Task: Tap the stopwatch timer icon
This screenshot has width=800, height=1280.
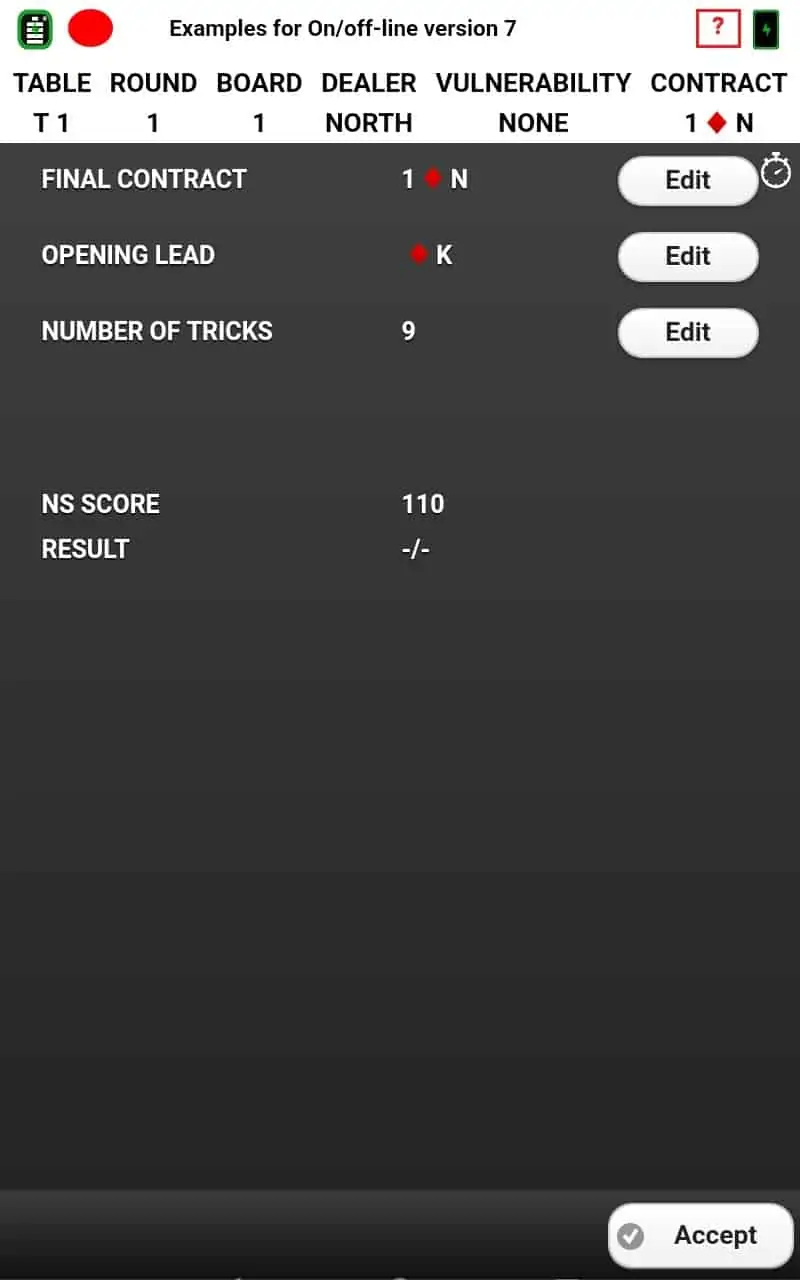Action: pyautogui.click(x=776, y=171)
